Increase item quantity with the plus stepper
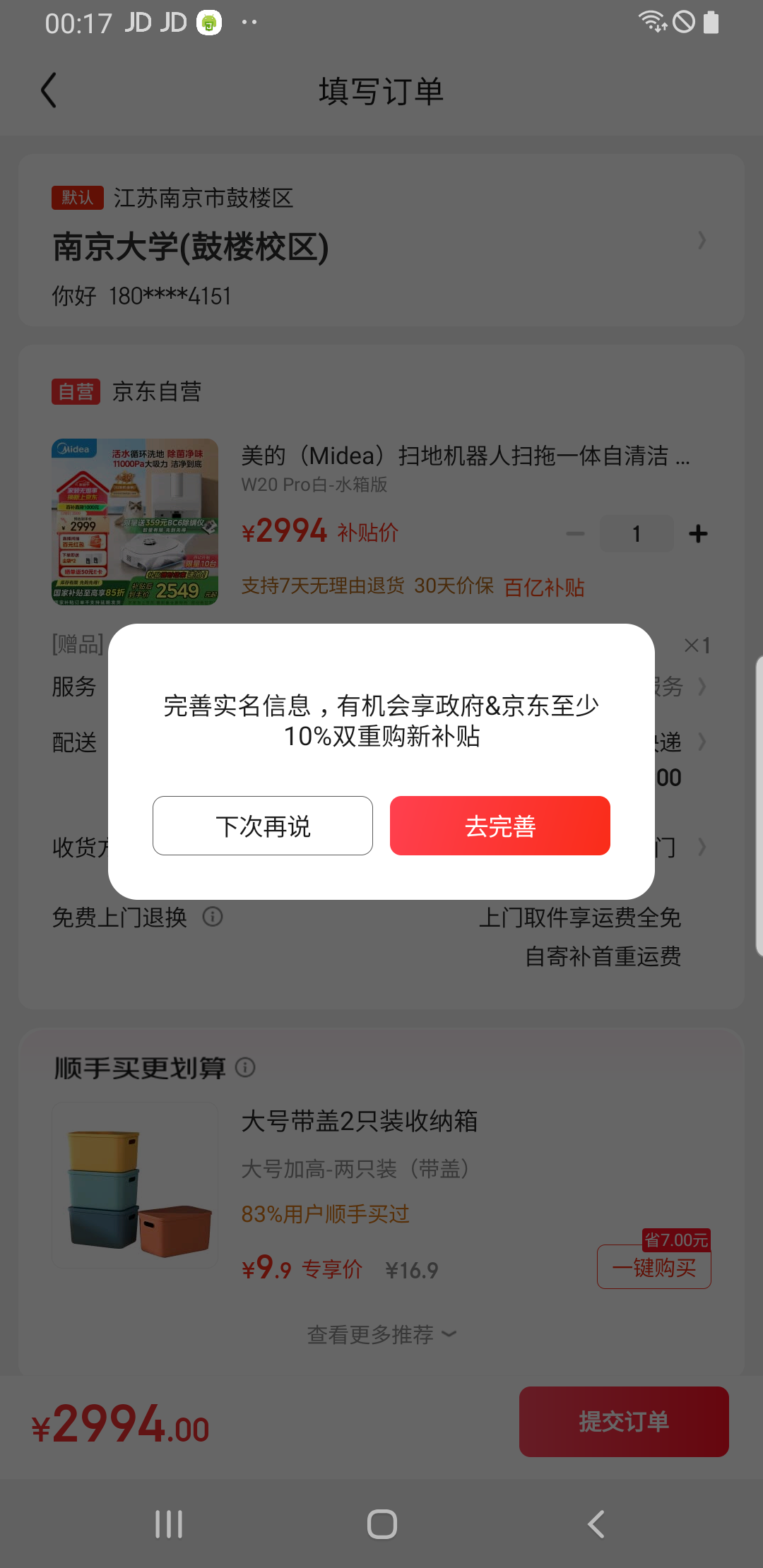763x1568 pixels. 698,533
